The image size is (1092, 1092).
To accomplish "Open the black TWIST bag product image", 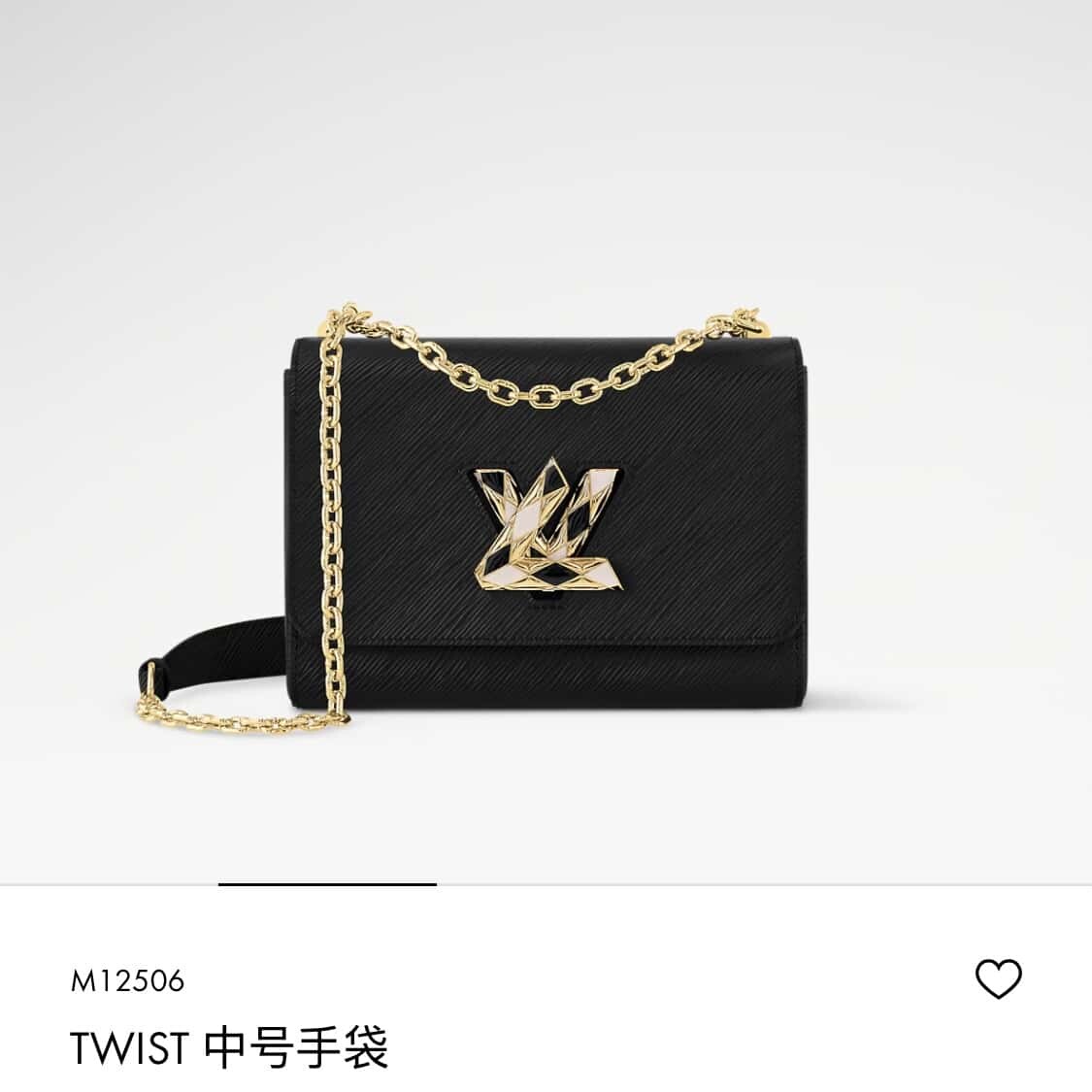I will coord(544,514).
